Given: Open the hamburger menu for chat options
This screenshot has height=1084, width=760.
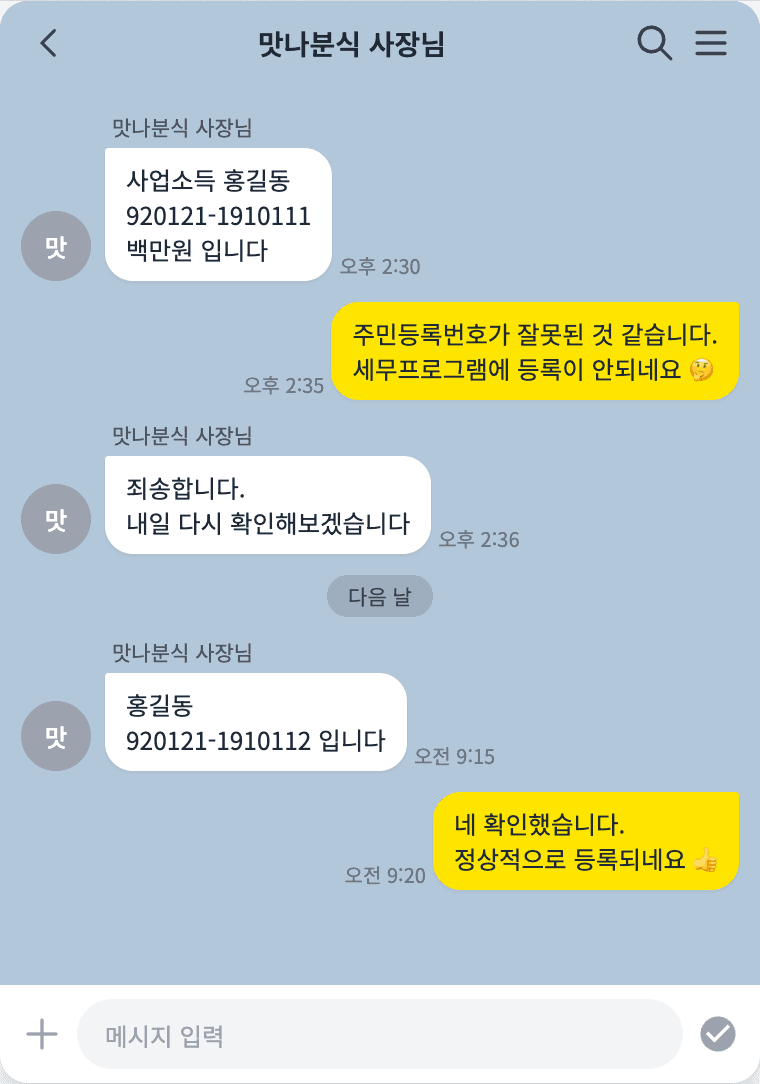Looking at the screenshot, I should pyautogui.click(x=711, y=44).
